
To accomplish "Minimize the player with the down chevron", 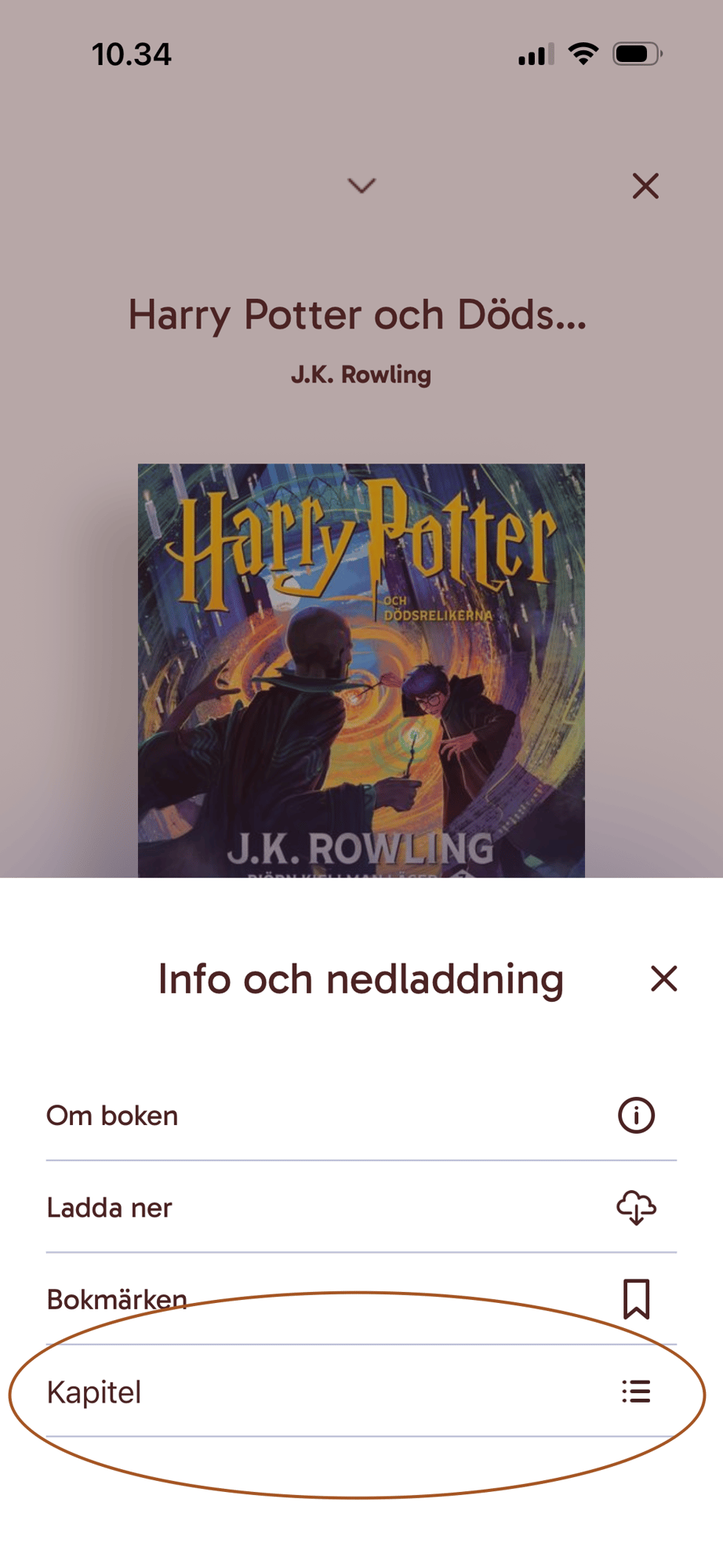I will click(x=361, y=186).
